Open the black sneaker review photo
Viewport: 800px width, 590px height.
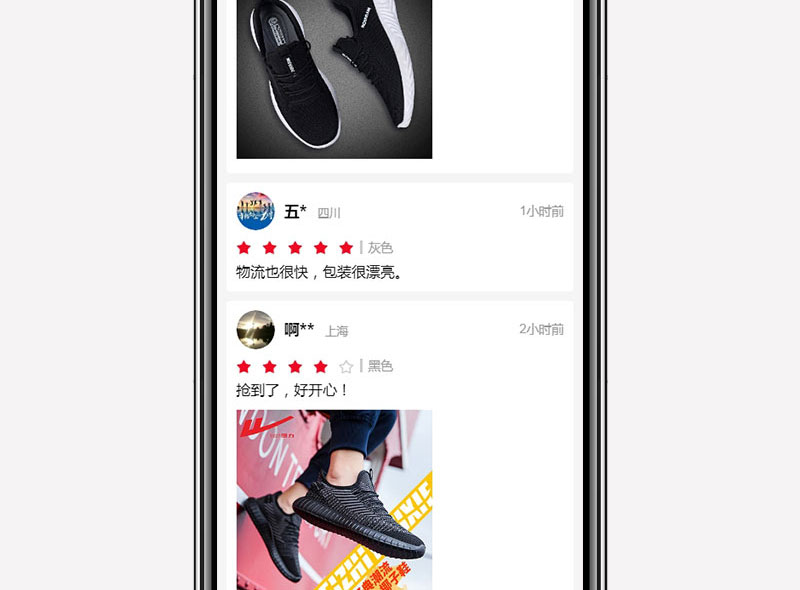coord(334,78)
